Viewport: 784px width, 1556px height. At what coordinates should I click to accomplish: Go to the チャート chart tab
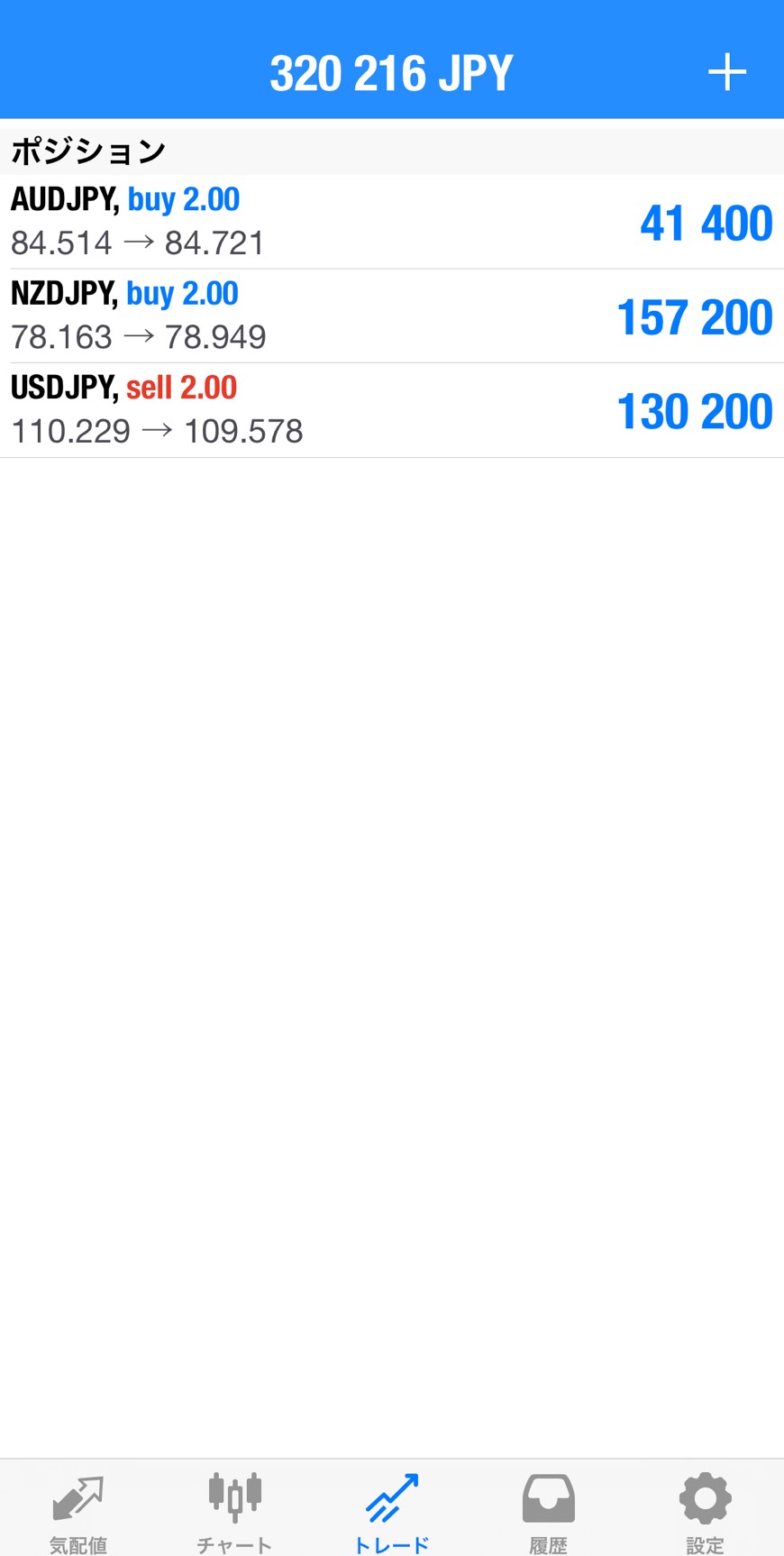pos(234,1510)
